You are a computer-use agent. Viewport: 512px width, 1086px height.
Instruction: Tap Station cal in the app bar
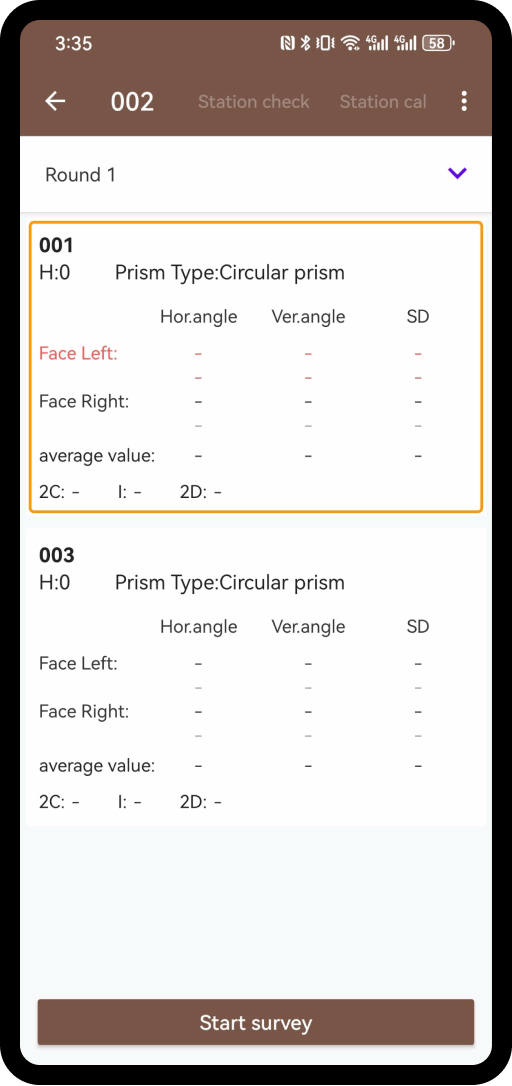point(383,102)
